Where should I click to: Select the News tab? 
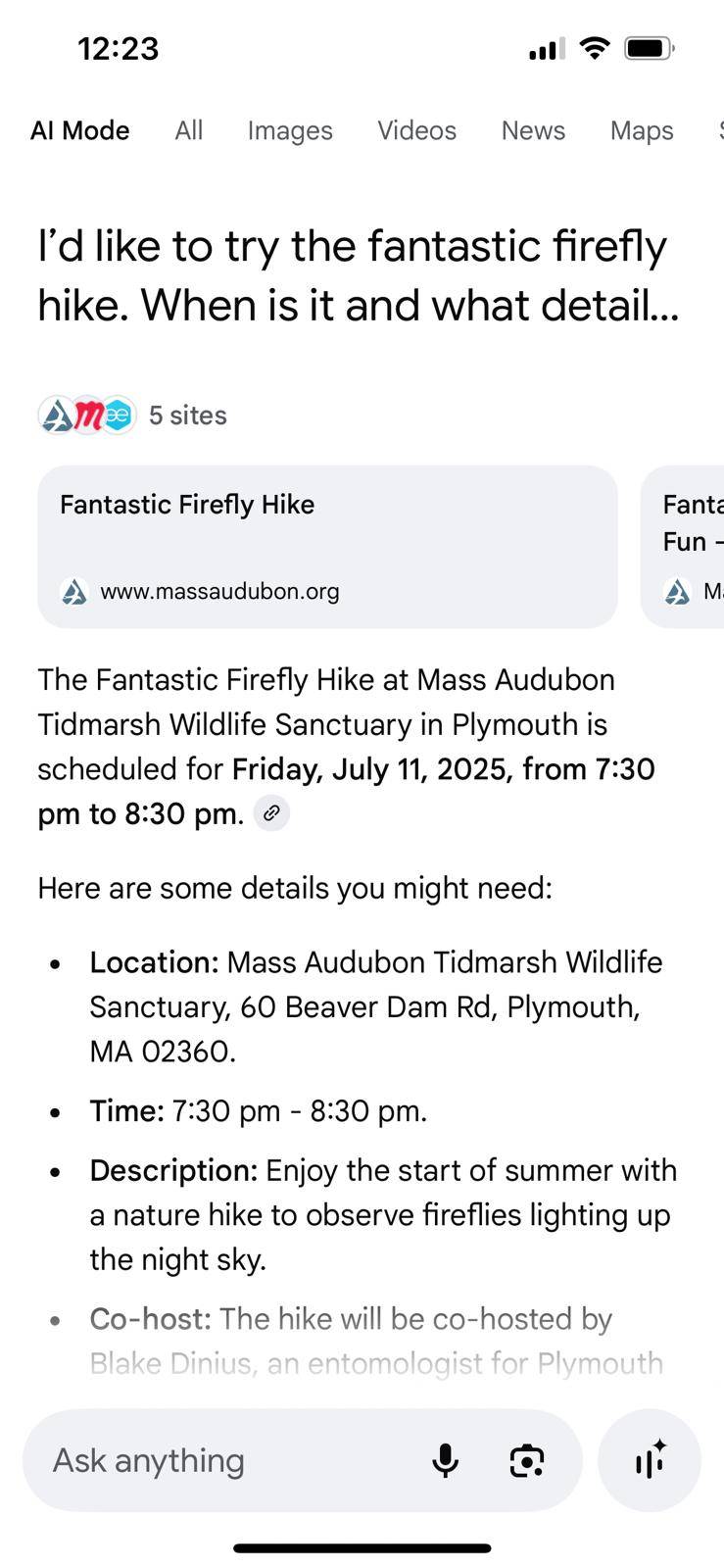[x=533, y=130]
